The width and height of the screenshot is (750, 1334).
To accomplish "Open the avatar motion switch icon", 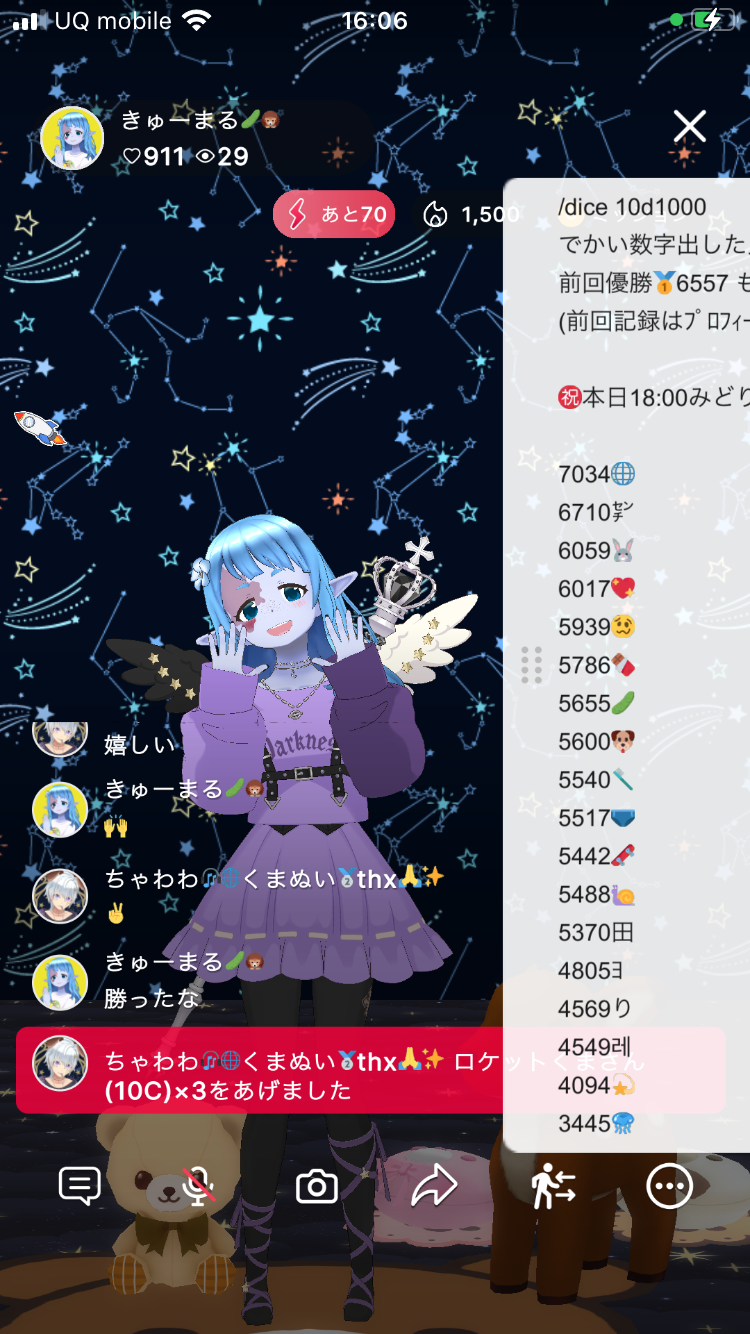I will click(x=553, y=1187).
